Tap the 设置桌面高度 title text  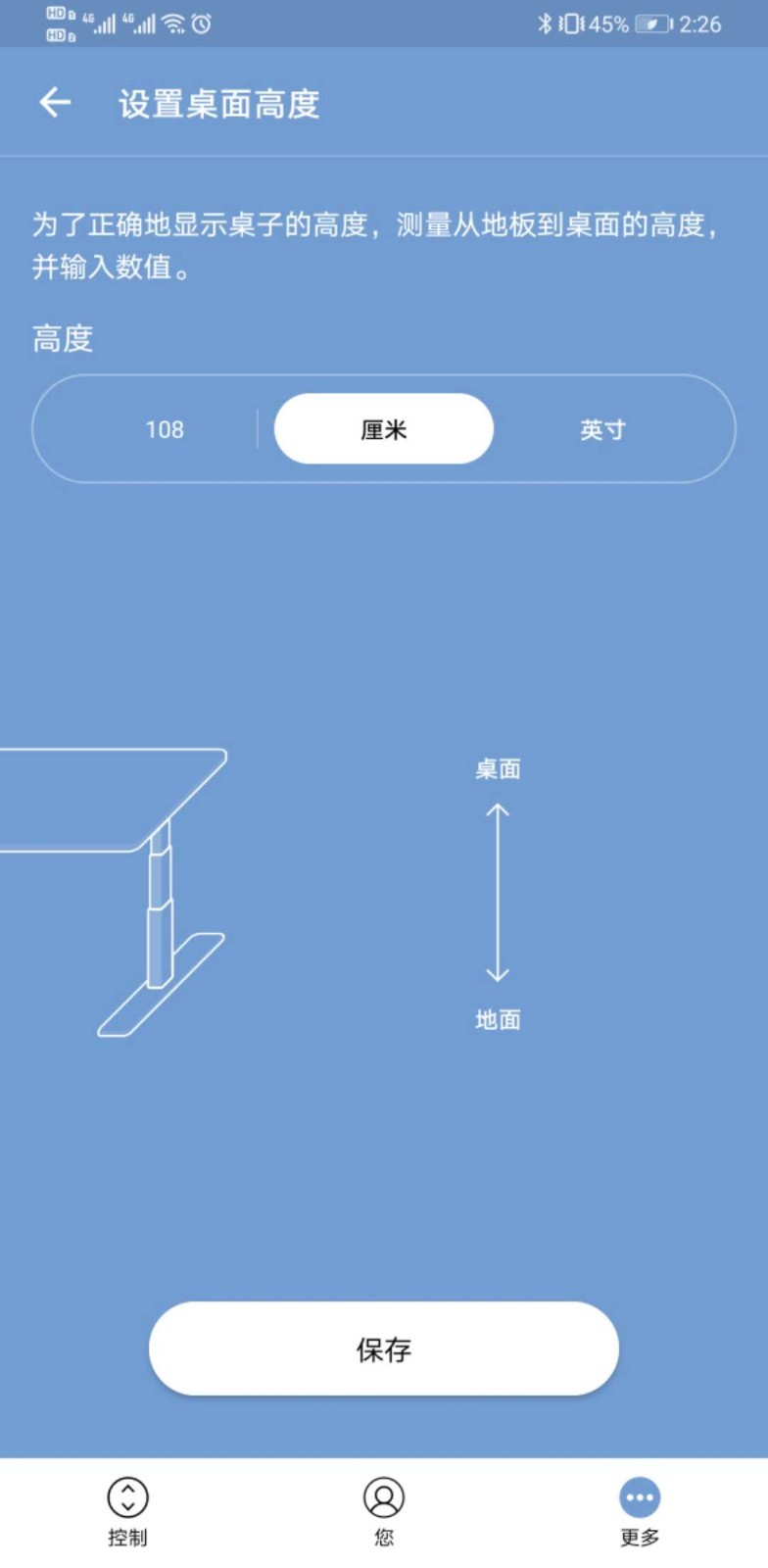217,105
